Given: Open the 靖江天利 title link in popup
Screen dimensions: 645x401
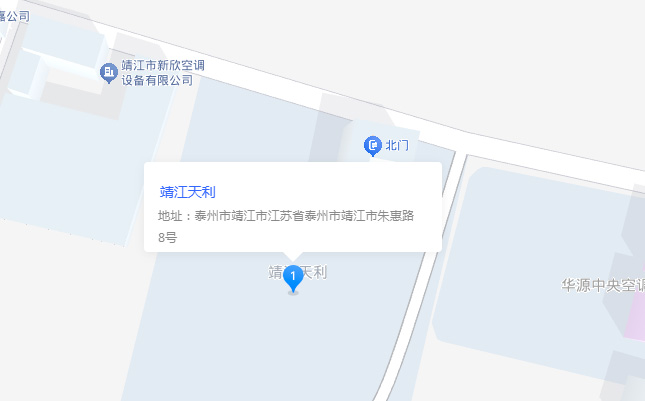Looking at the screenshot, I should (188, 191).
